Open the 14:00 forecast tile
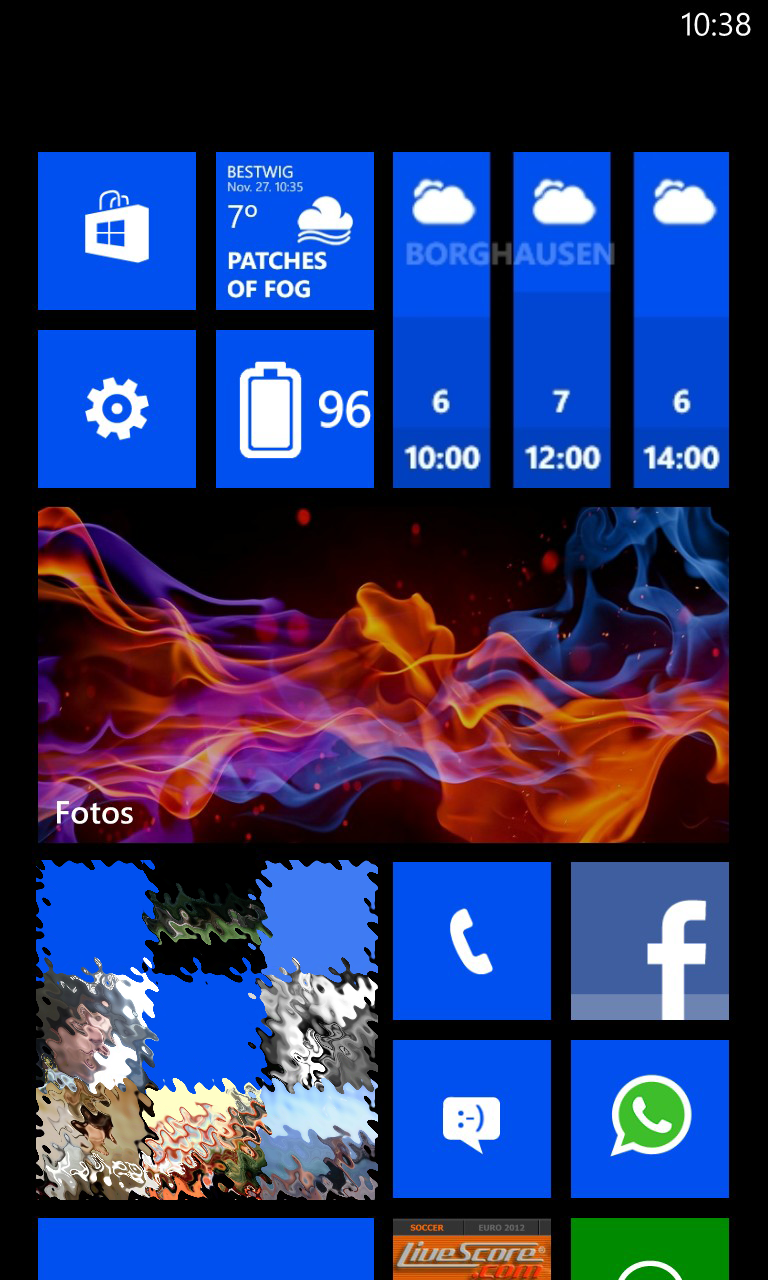Viewport: 768px width, 1280px height. coord(681,320)
